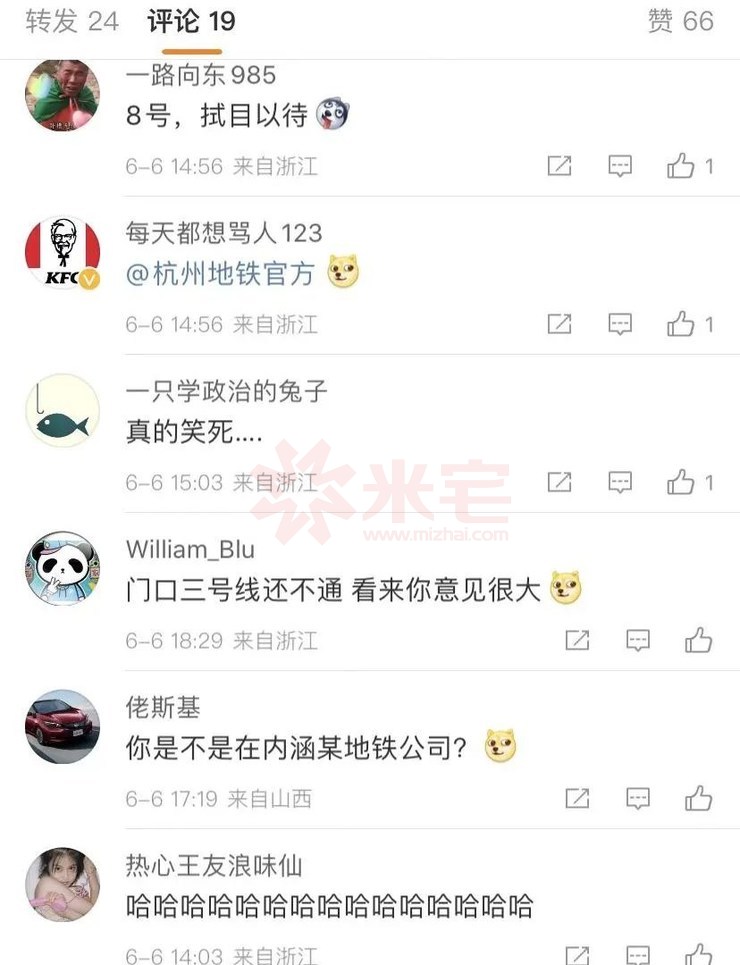Screen dimensions: 740x965
Task: Reply to 佬斯基's comment
Action: pos(638,798)
